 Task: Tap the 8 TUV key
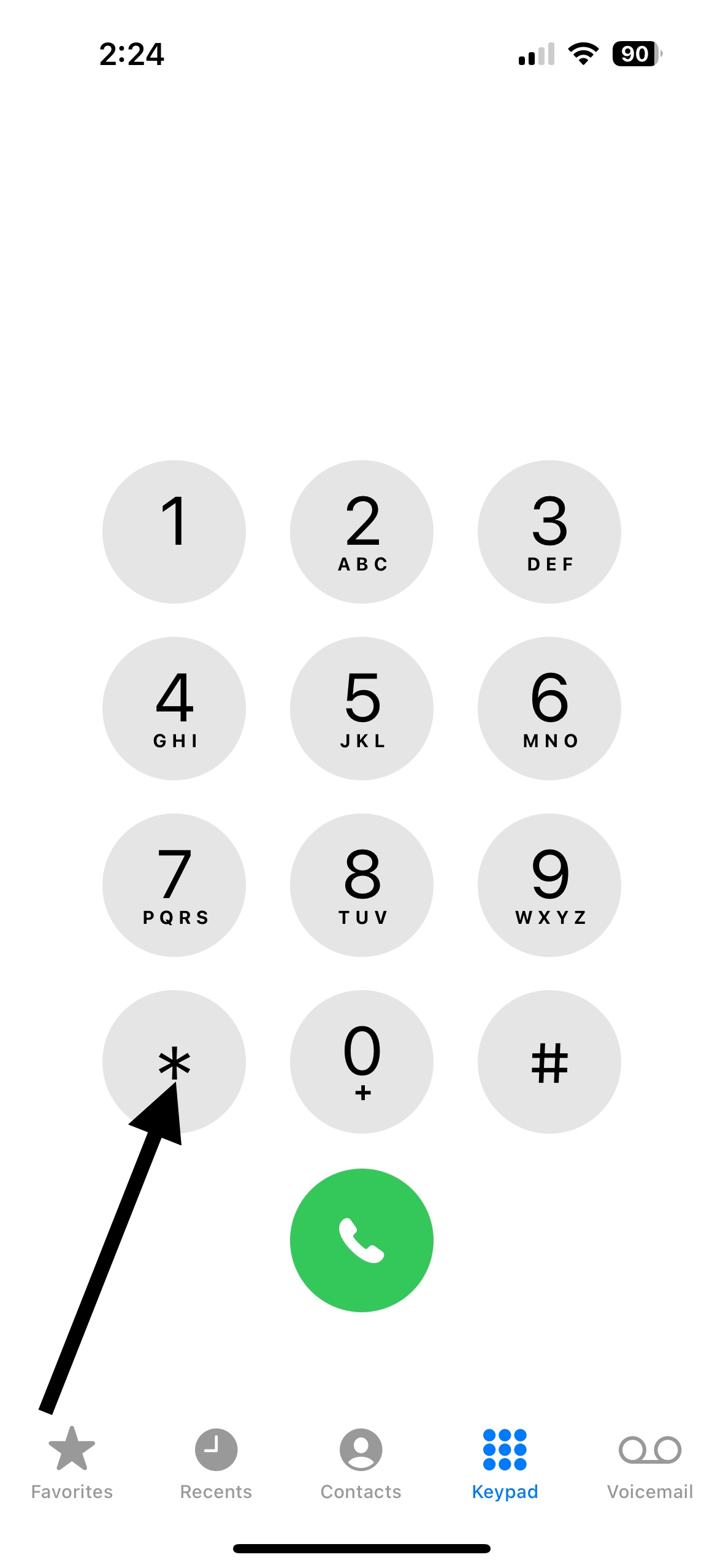click(362, 885)
